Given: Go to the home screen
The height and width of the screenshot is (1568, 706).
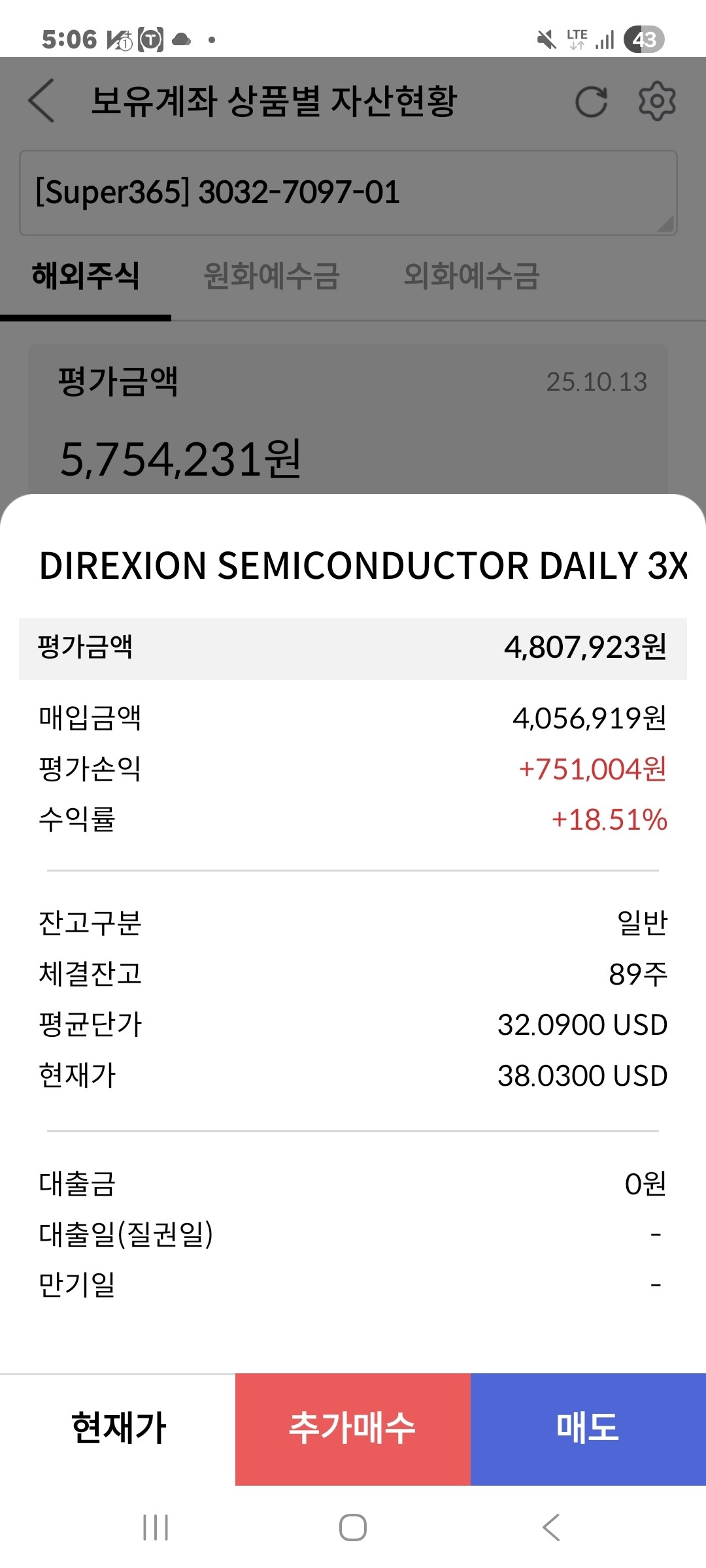Looking at the screenshot, I should pyautogui.click(x=353, y=1527).
